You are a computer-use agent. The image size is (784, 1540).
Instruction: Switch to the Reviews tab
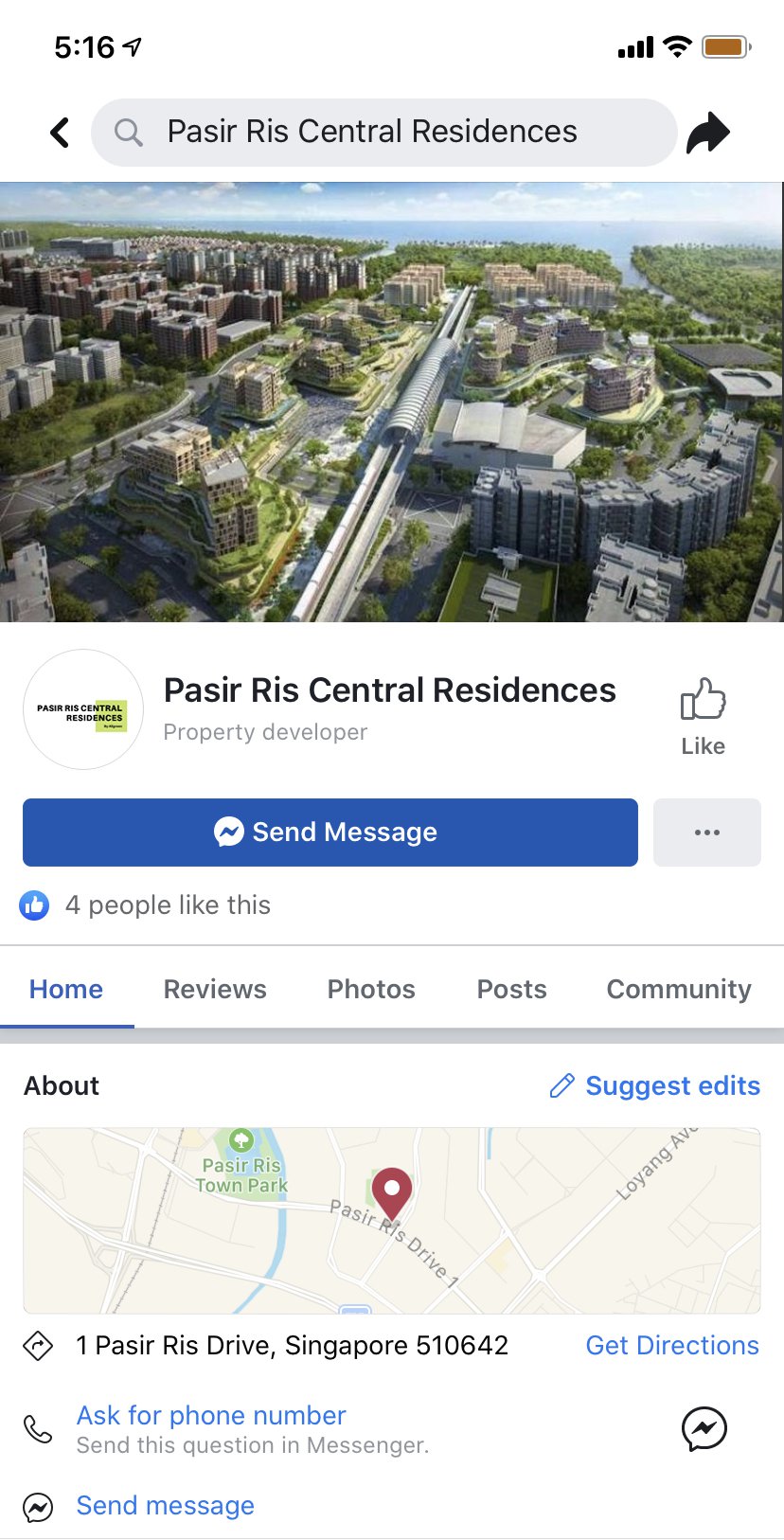[215, 989]
